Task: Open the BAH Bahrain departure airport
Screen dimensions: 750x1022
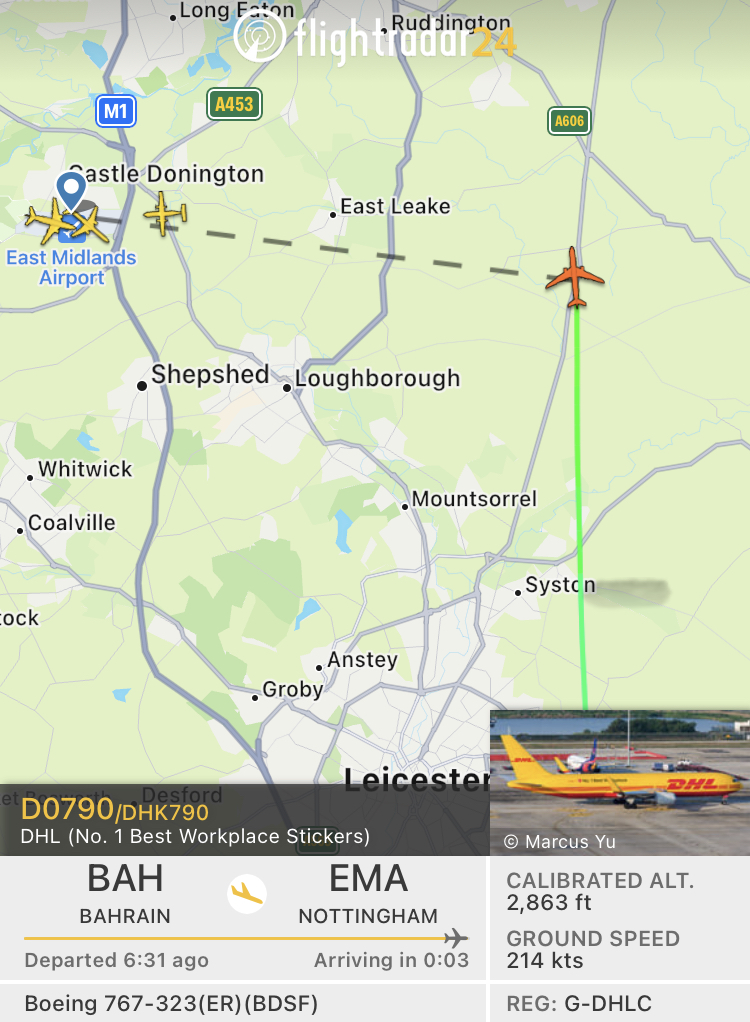Action: pos(125,893)
